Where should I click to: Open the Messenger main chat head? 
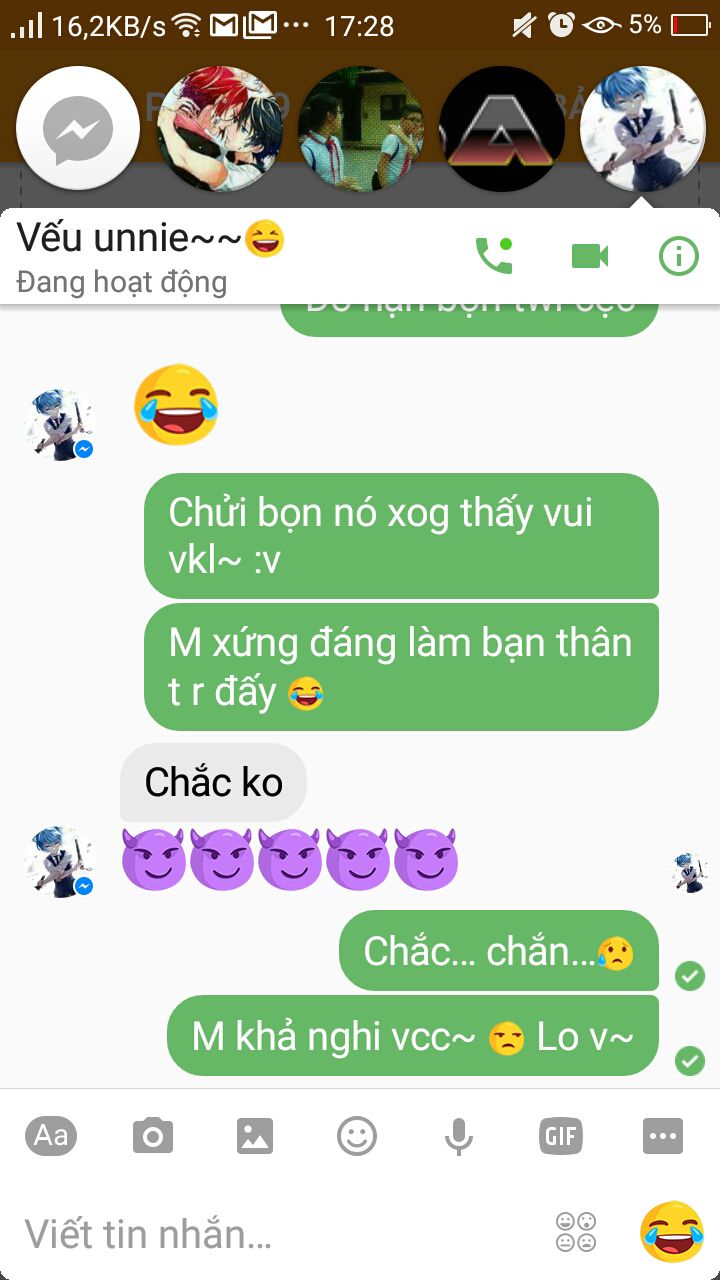tap(78, 129)
